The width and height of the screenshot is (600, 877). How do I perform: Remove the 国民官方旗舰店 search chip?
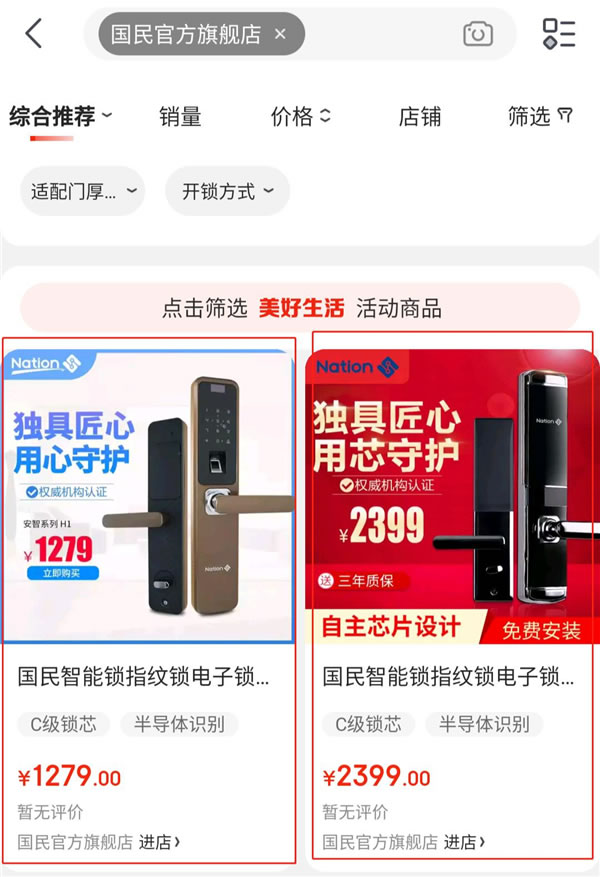(x=280, y=34)
